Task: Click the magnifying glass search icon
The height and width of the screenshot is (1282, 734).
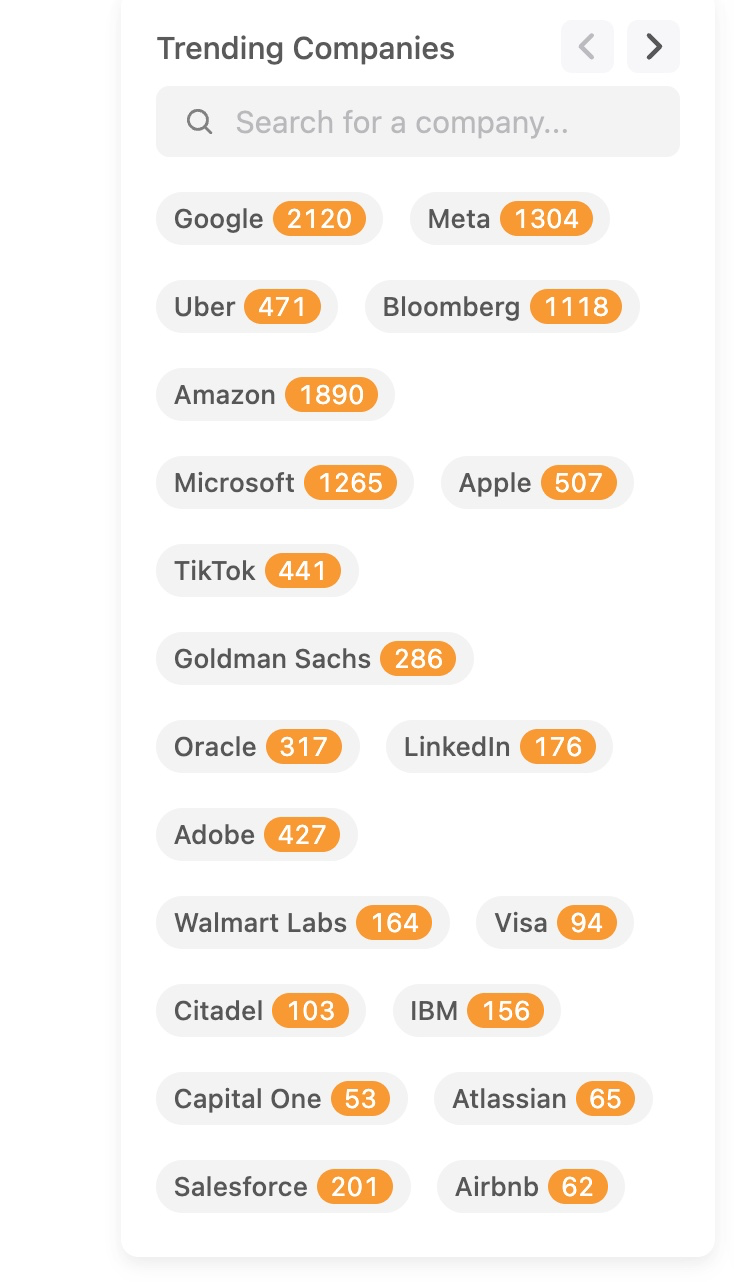Action: click(199, 121)
